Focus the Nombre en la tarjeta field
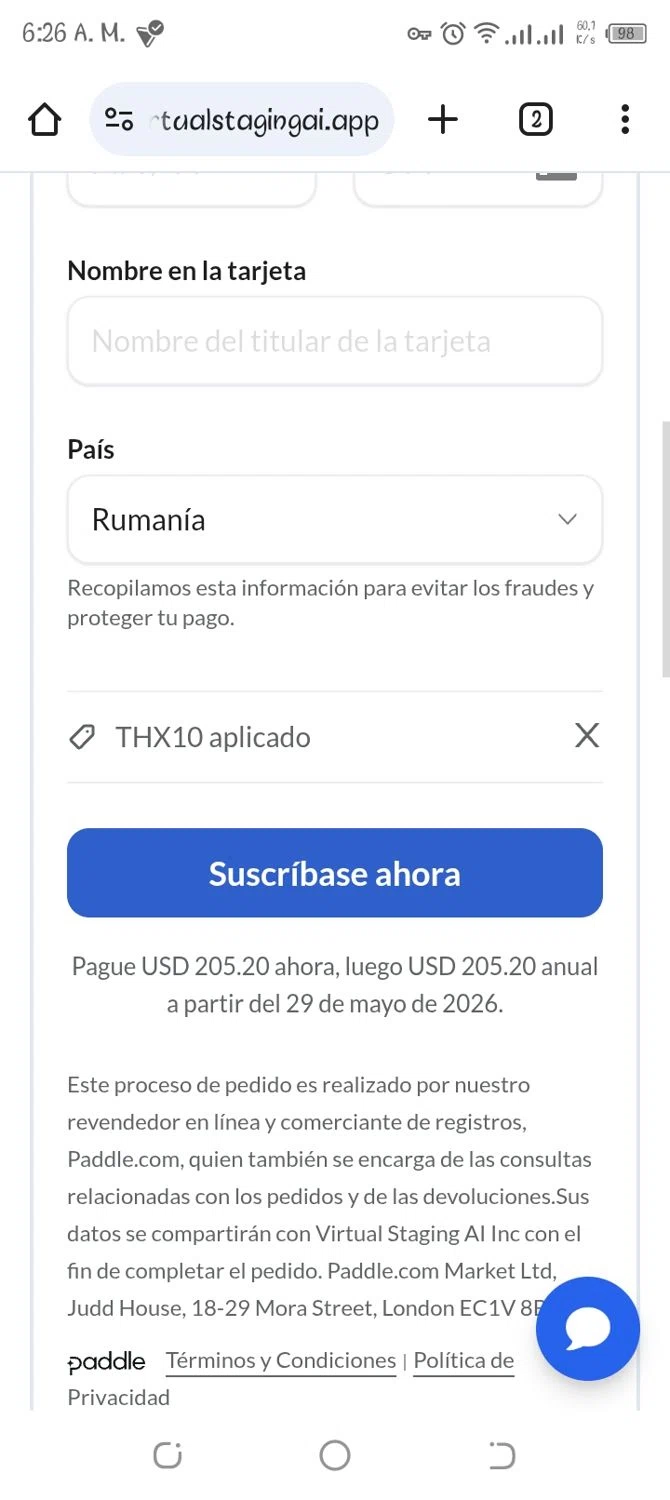The height and width of the screenshot is (1500, 670). (x=334, y=341)
